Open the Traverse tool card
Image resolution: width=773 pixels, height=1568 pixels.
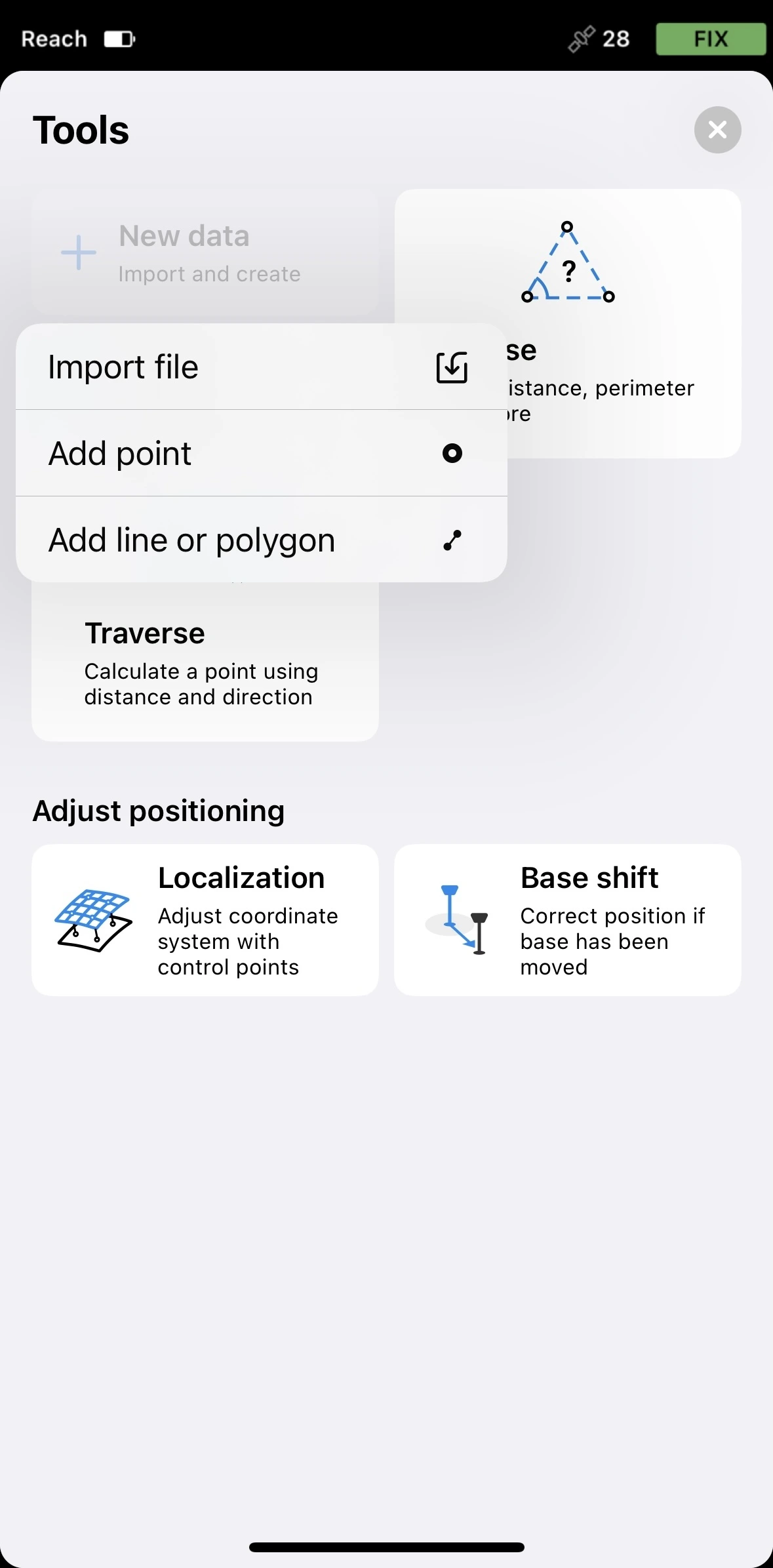(x=205, y=662)
